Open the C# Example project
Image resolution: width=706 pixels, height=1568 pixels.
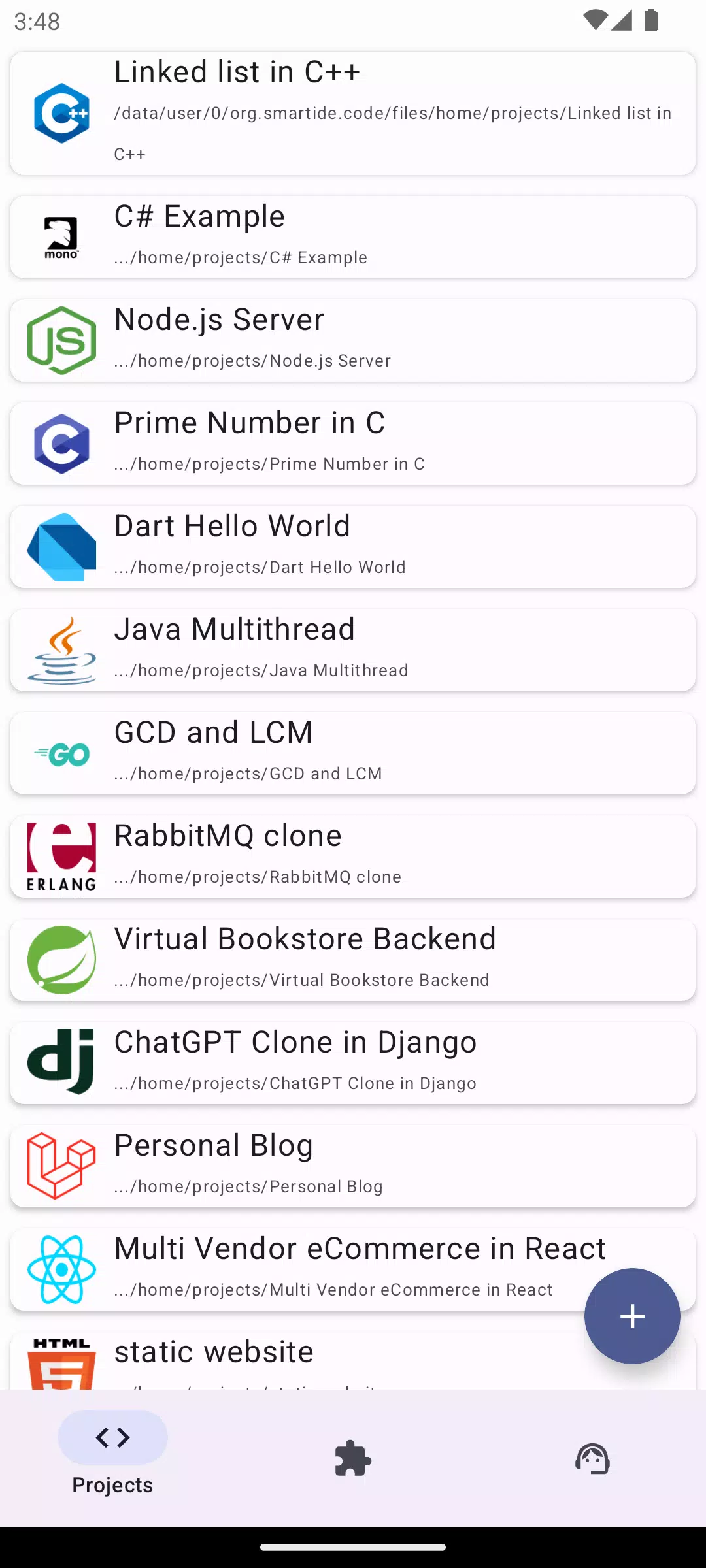[353, 237]
